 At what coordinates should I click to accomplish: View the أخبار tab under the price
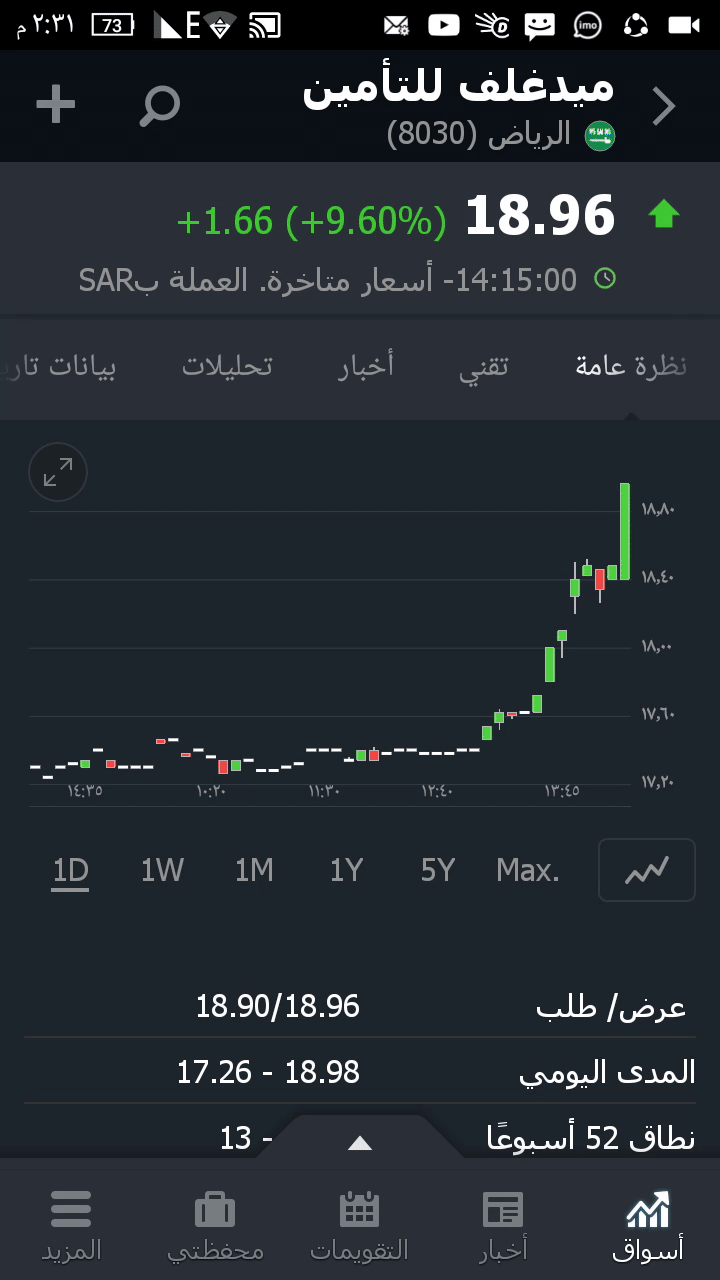tap(366, 366)
